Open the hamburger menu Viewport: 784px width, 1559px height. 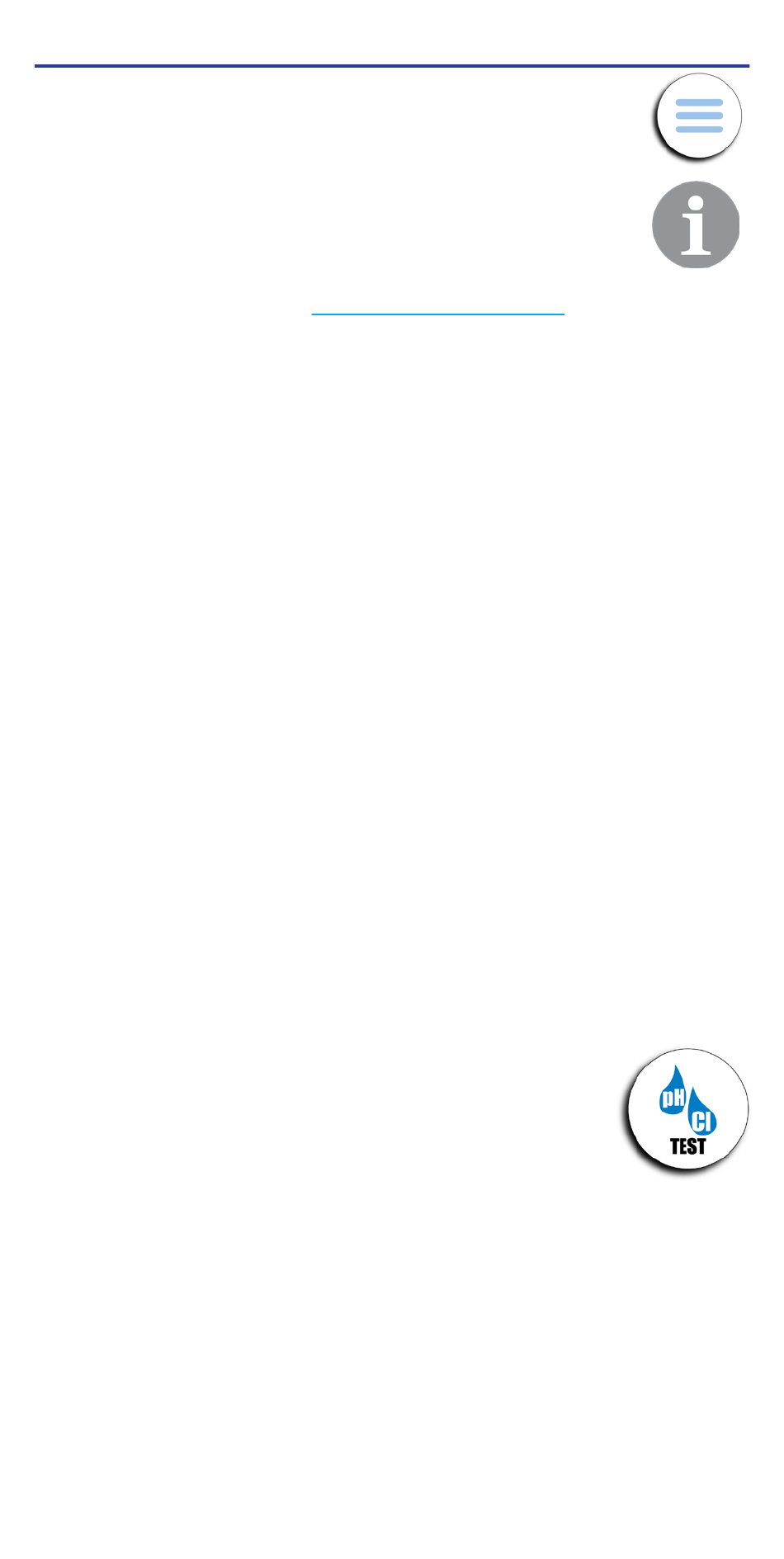click(699, 116)
